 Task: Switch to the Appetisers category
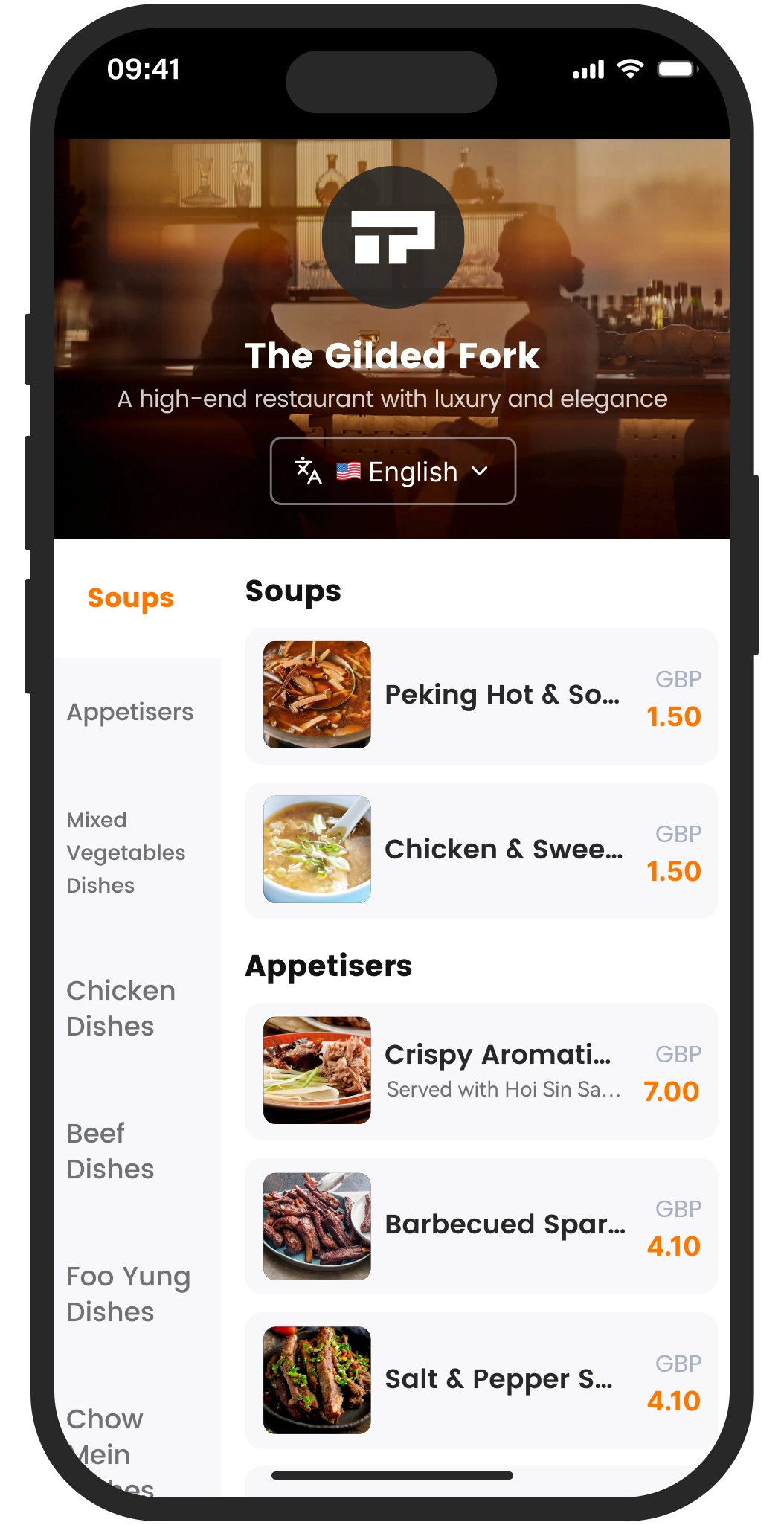130,712
